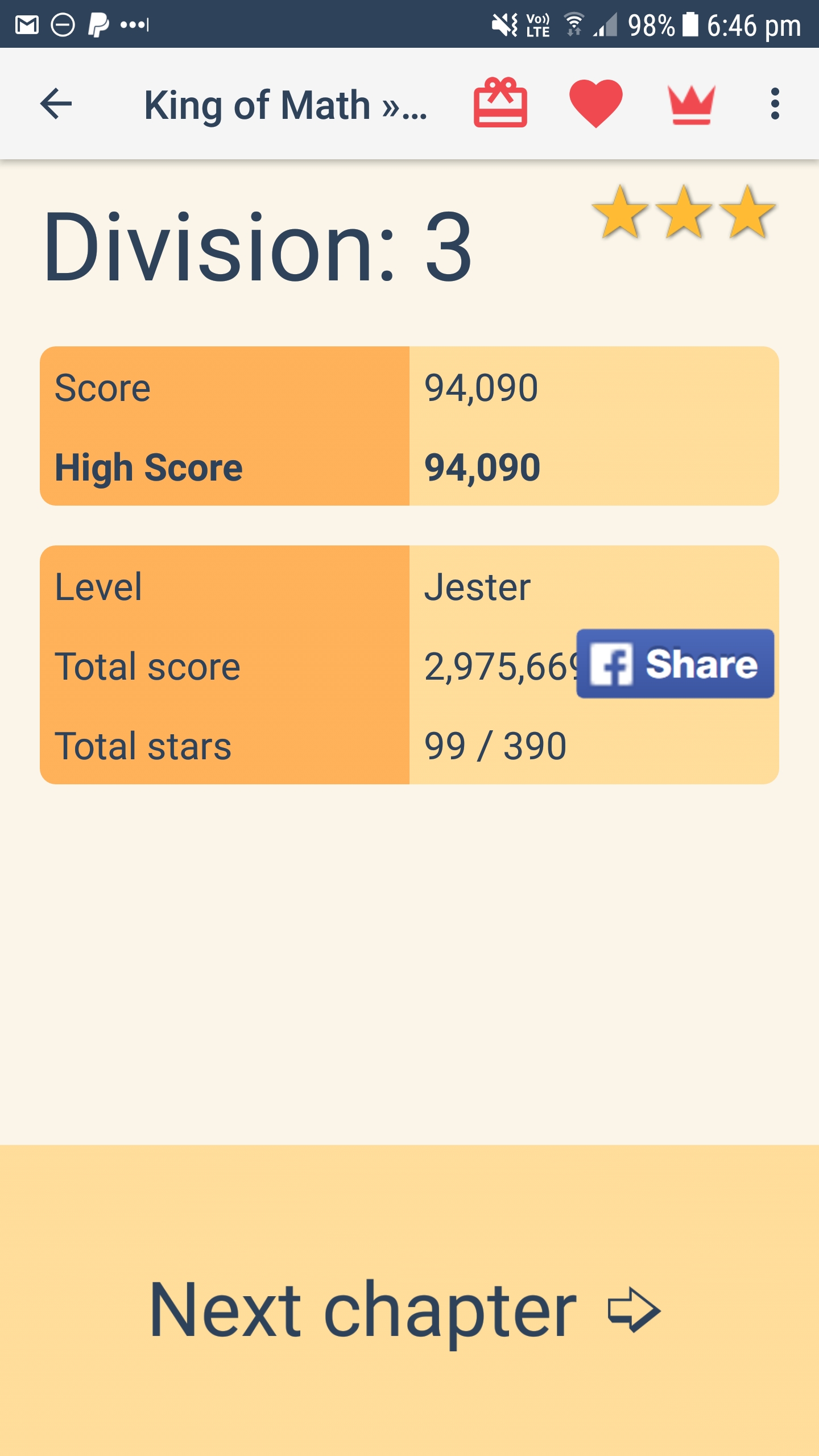Share score on Facebook
This screenshot has width=819, height=1456.
675,663
